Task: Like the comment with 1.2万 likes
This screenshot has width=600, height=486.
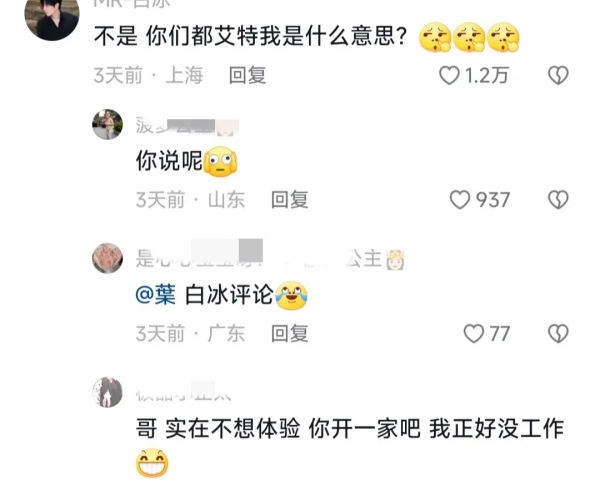Action: point(451,75)
